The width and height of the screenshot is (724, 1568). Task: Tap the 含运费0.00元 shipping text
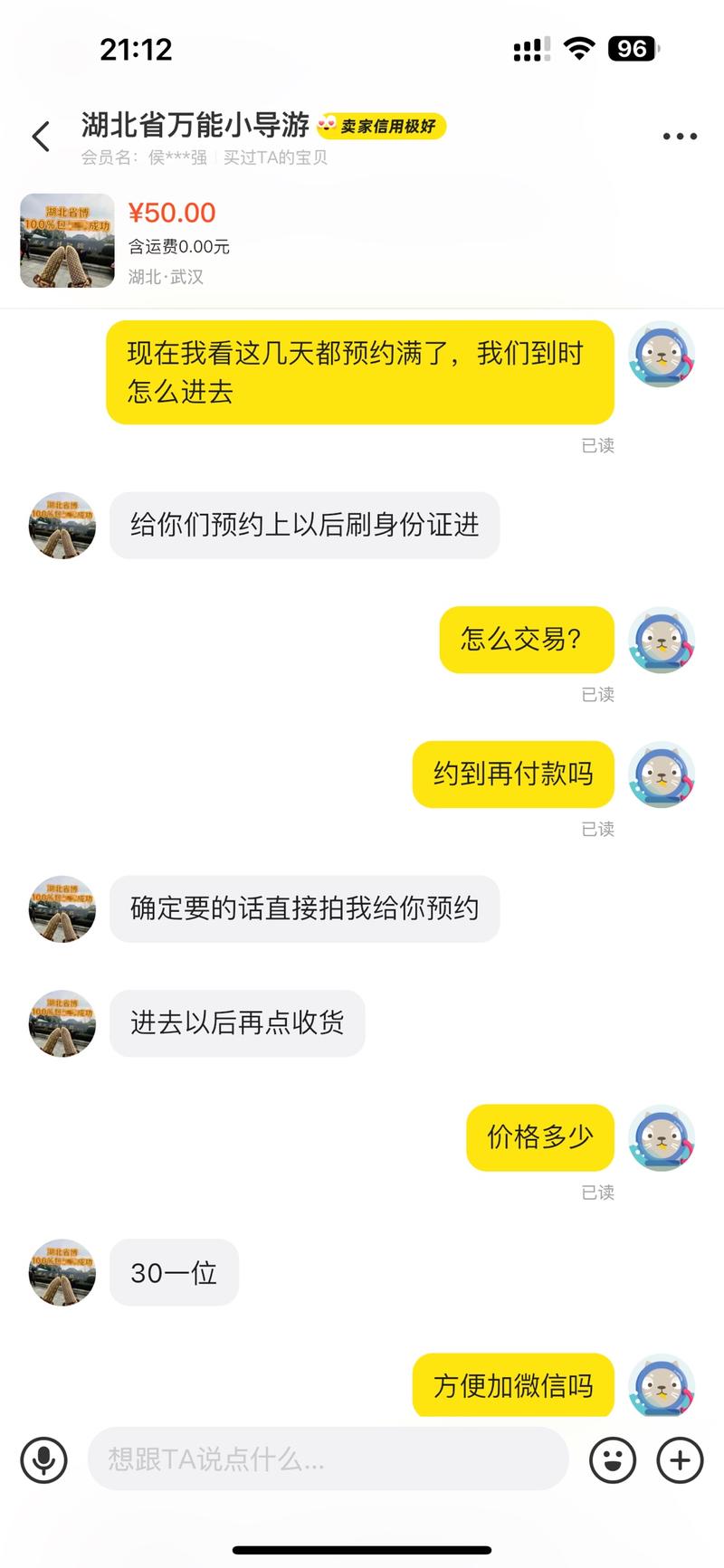pyautogui.click(x=177, y=247)
